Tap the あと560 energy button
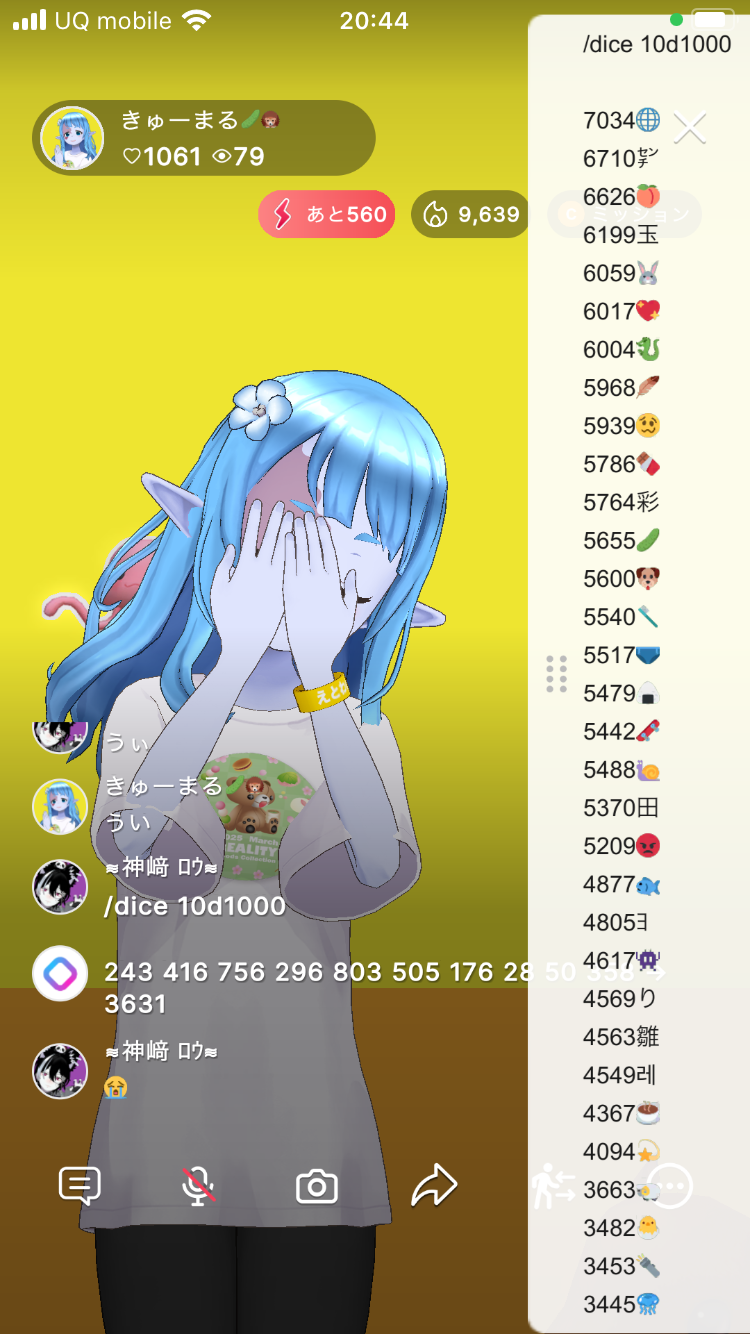The image size is (750, 1334). pos(327,214)
